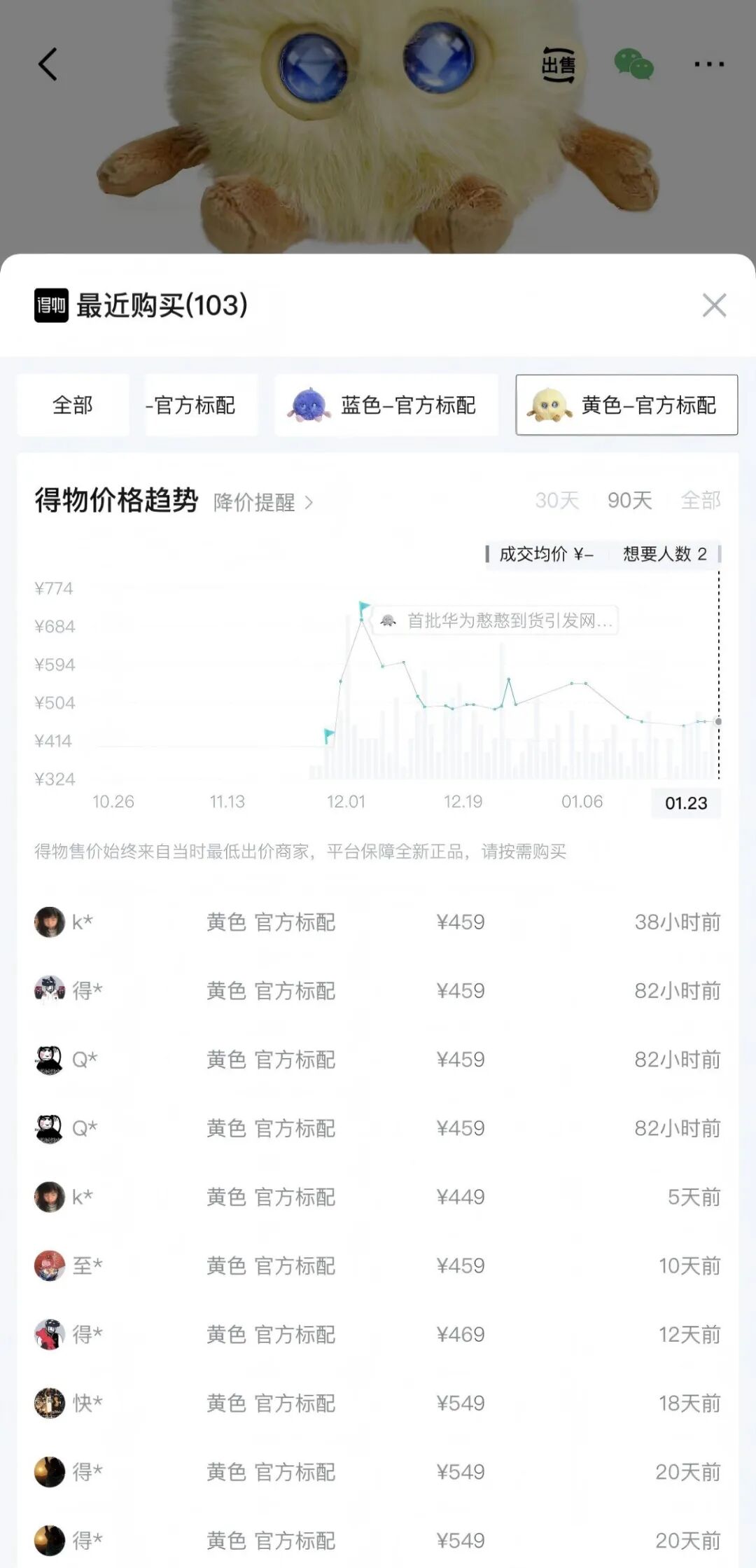
Task: Show the 90天 price trend
Action: (629, 500)
